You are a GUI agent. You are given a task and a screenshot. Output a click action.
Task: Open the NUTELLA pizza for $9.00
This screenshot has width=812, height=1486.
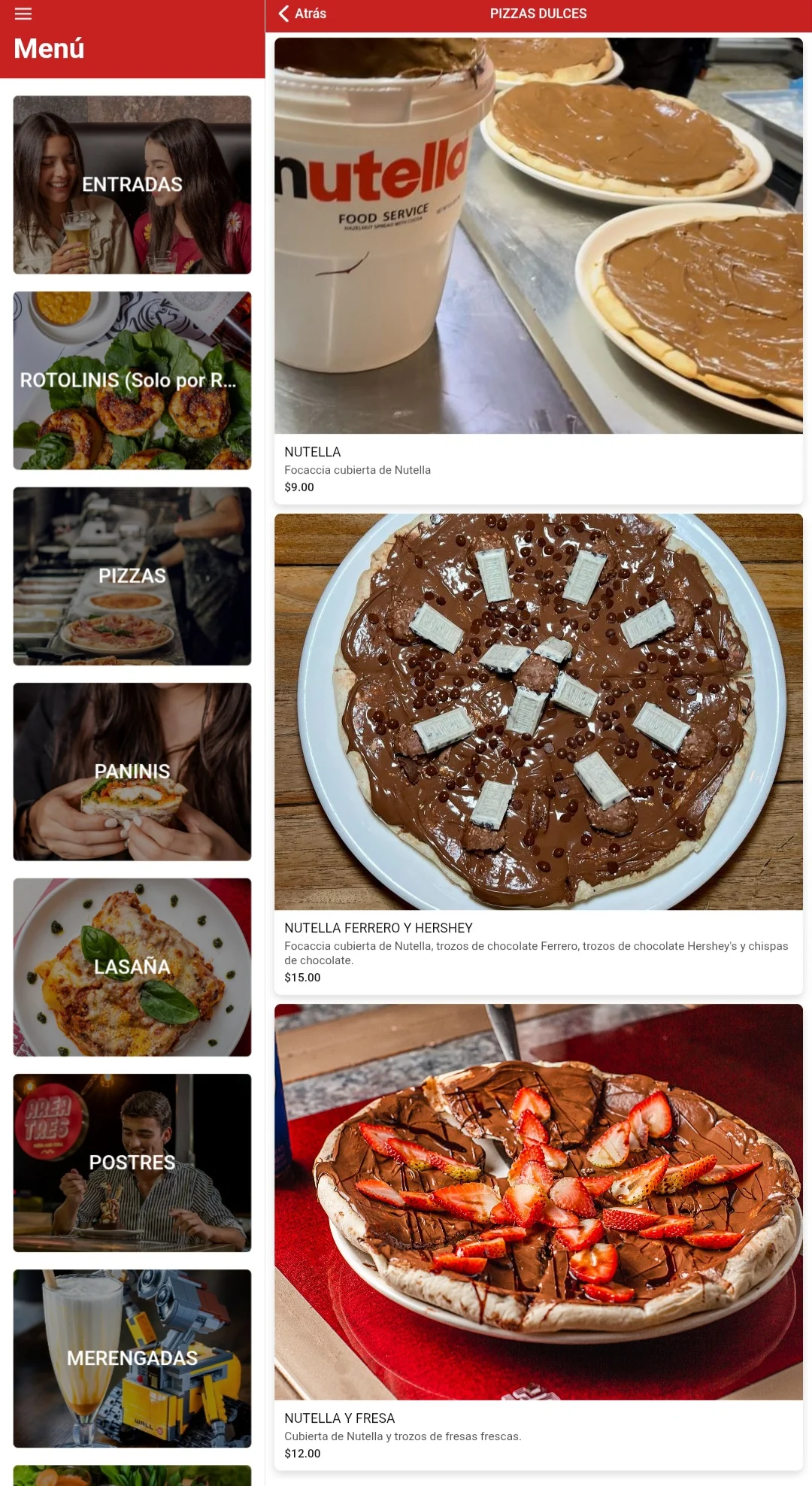click(x=538, y=271)
